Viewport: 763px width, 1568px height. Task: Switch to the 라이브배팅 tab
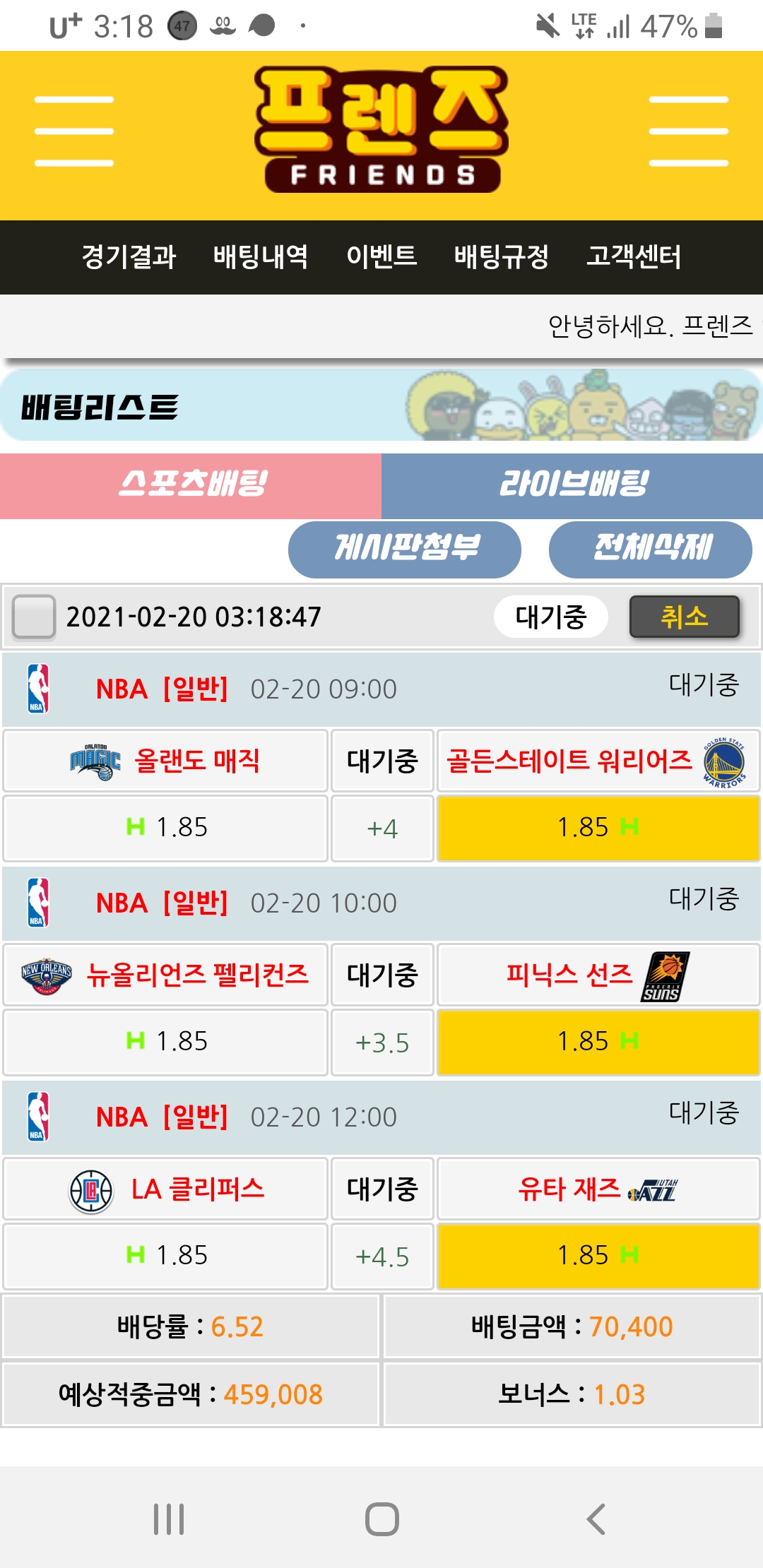(x=572, y=485)
